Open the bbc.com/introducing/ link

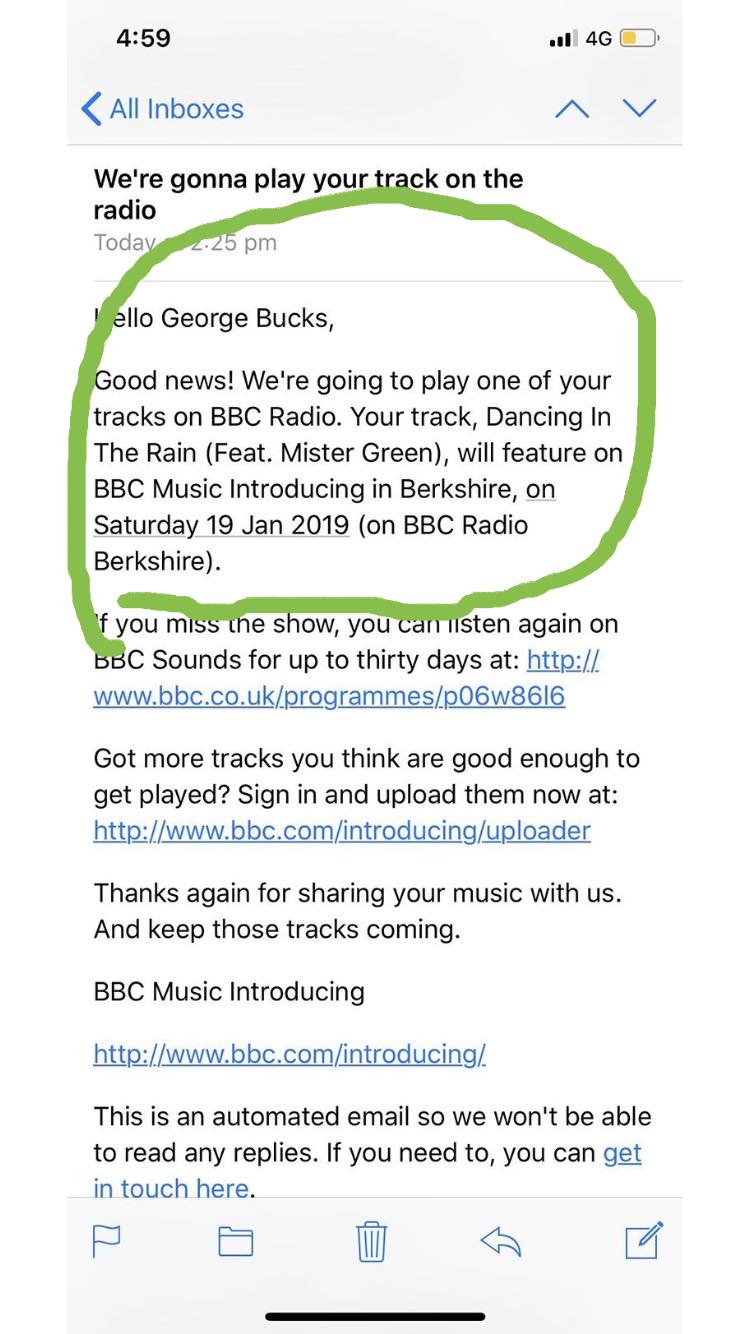click(289, 1053)
